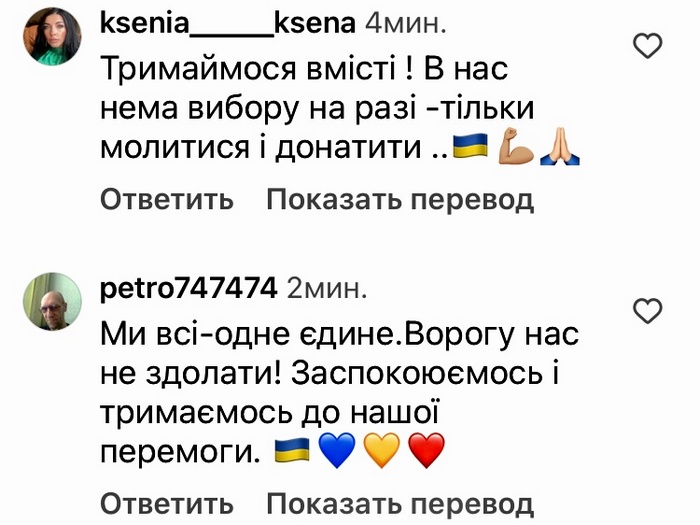
Task: Reply to ksenia_____ksena's comment
Action: [x=167, y=200]
